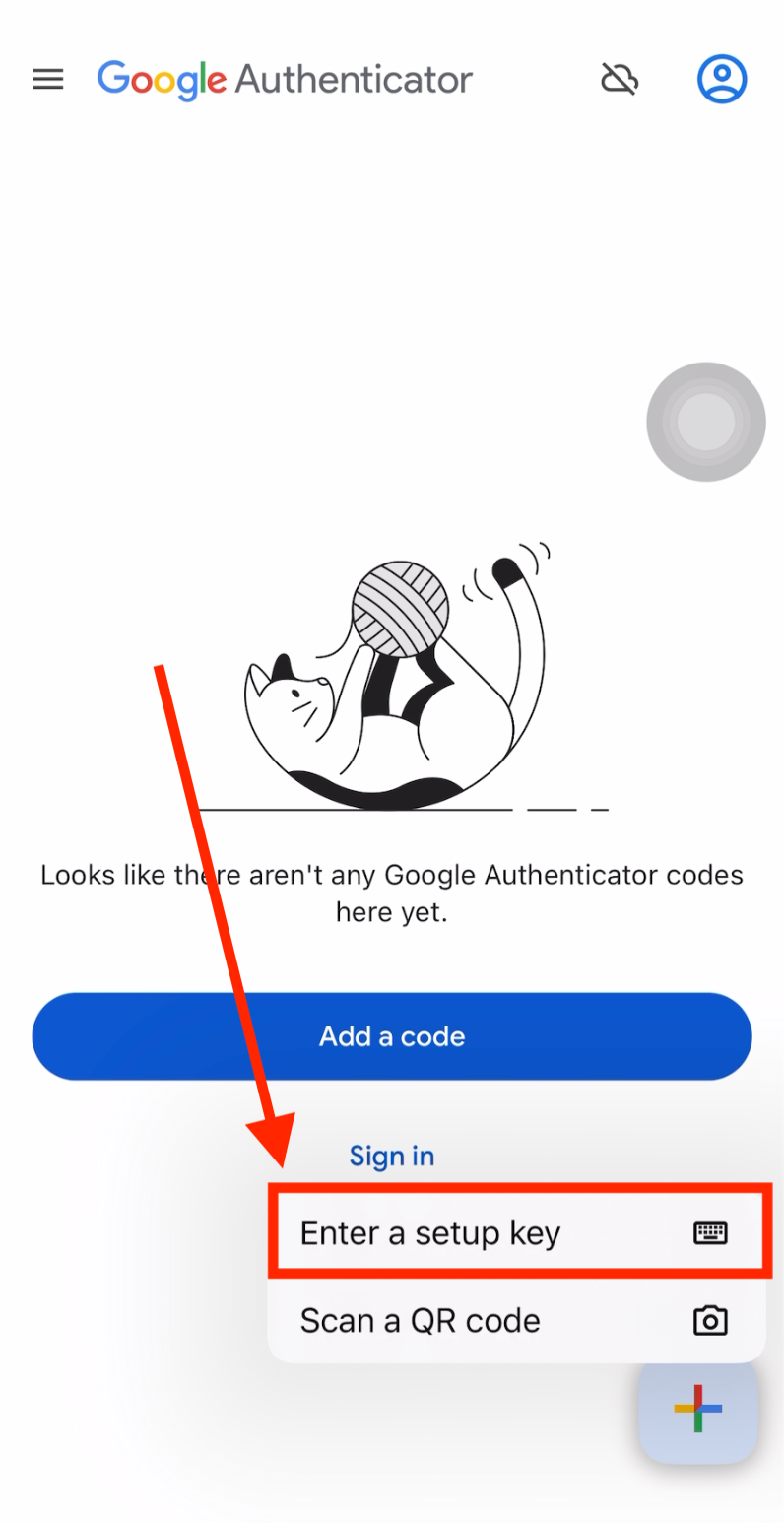Dismiss the highlighted setup key popup
Viewport: 784px width, 1523px height.
tap(519, 1232)
